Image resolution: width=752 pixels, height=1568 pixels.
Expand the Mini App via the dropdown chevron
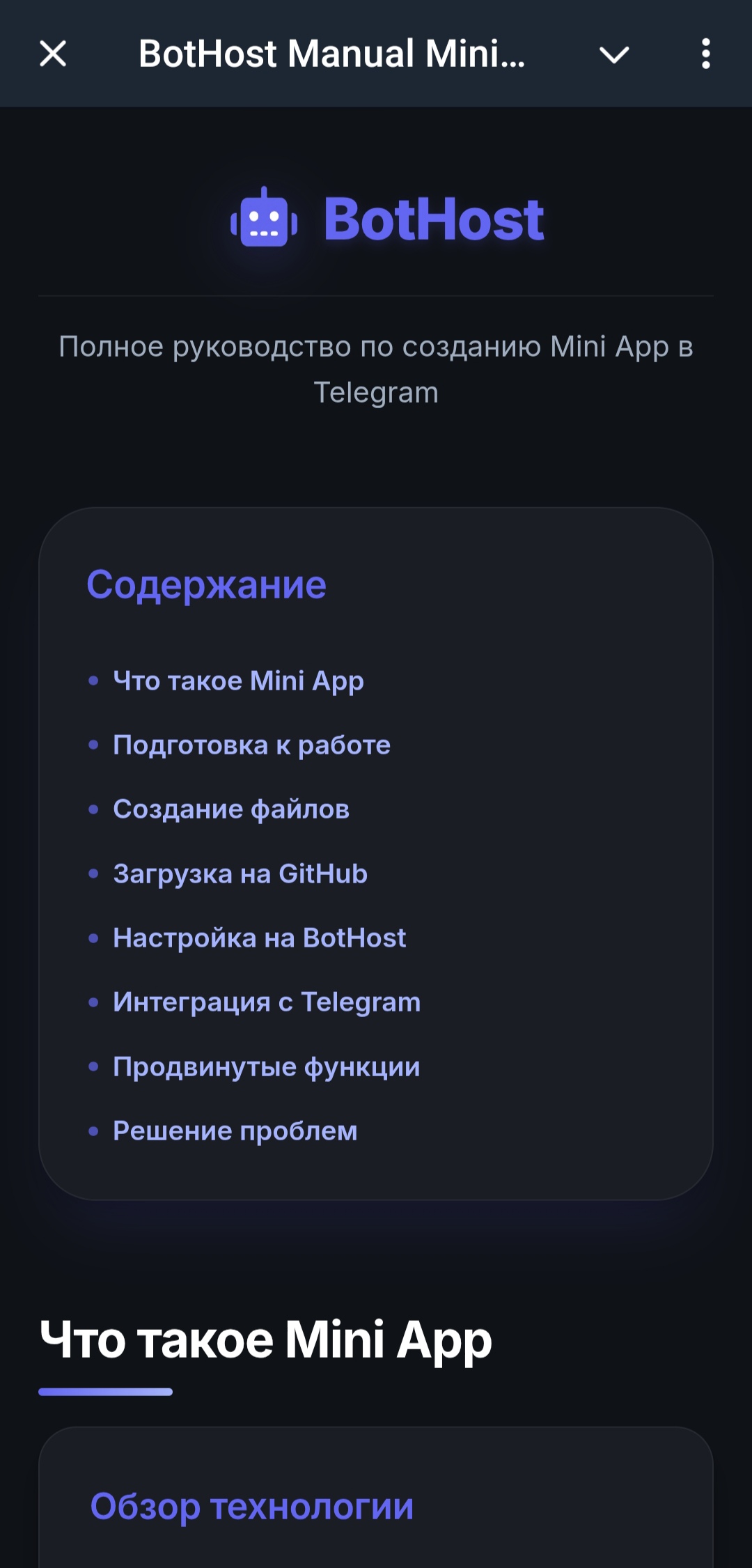click(613, 56)
